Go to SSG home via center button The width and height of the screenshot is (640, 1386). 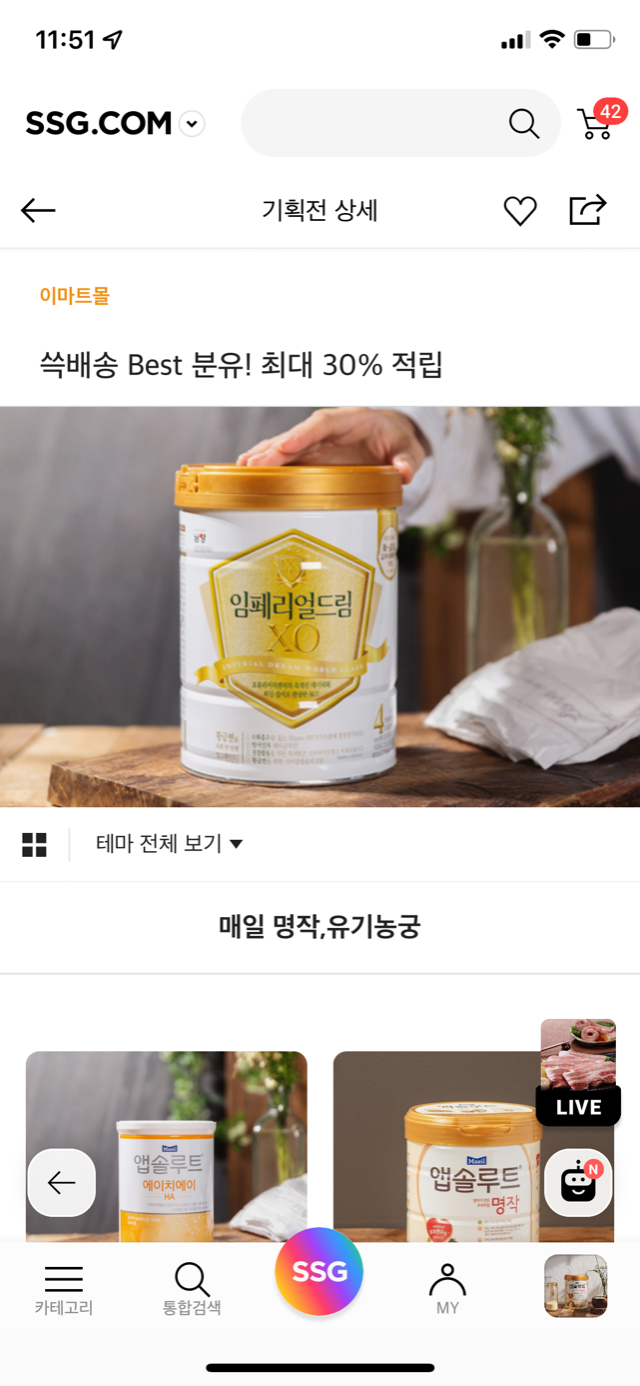pos(319,1272)
